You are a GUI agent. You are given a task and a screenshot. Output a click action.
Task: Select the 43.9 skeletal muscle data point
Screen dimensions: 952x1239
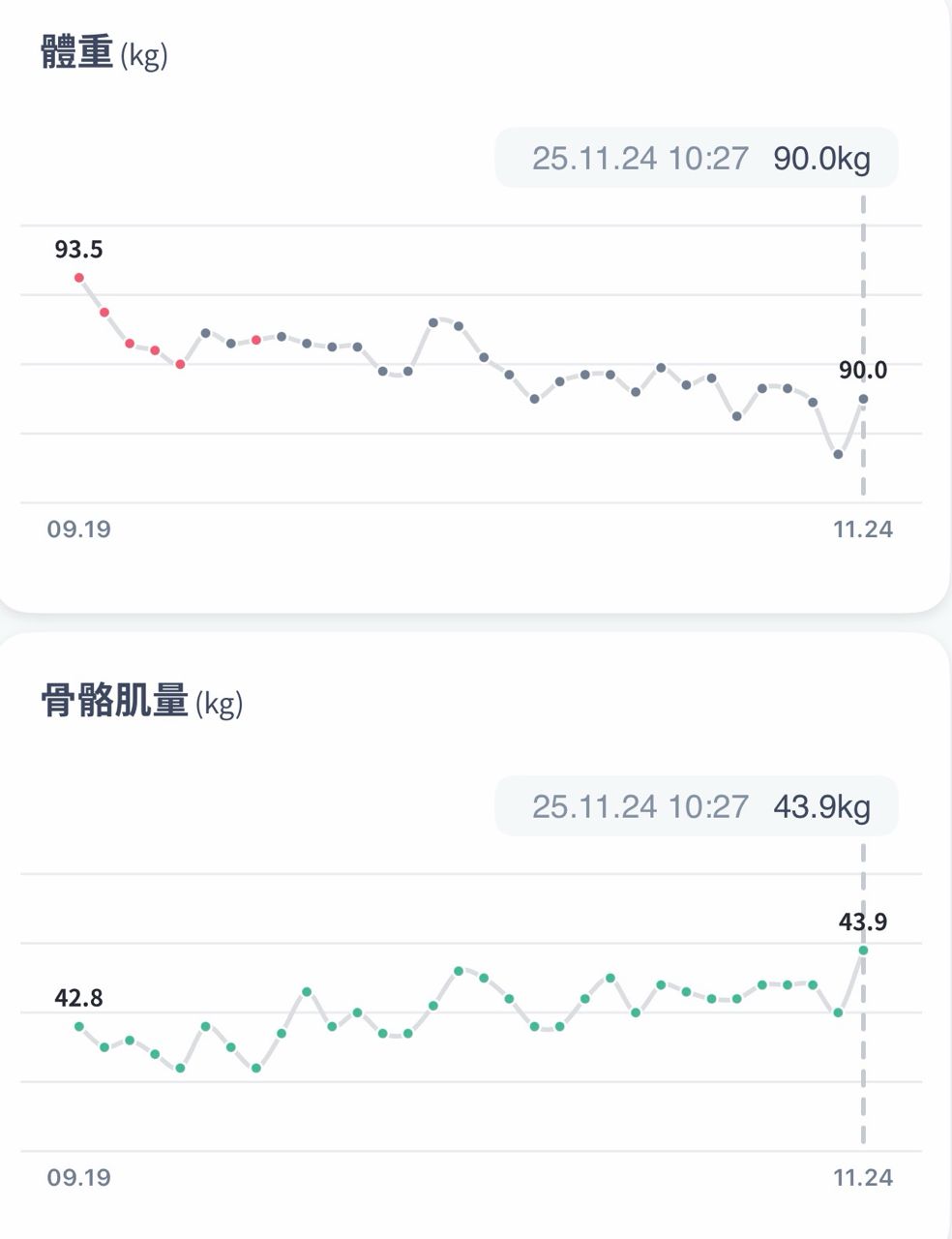[863, 951]
